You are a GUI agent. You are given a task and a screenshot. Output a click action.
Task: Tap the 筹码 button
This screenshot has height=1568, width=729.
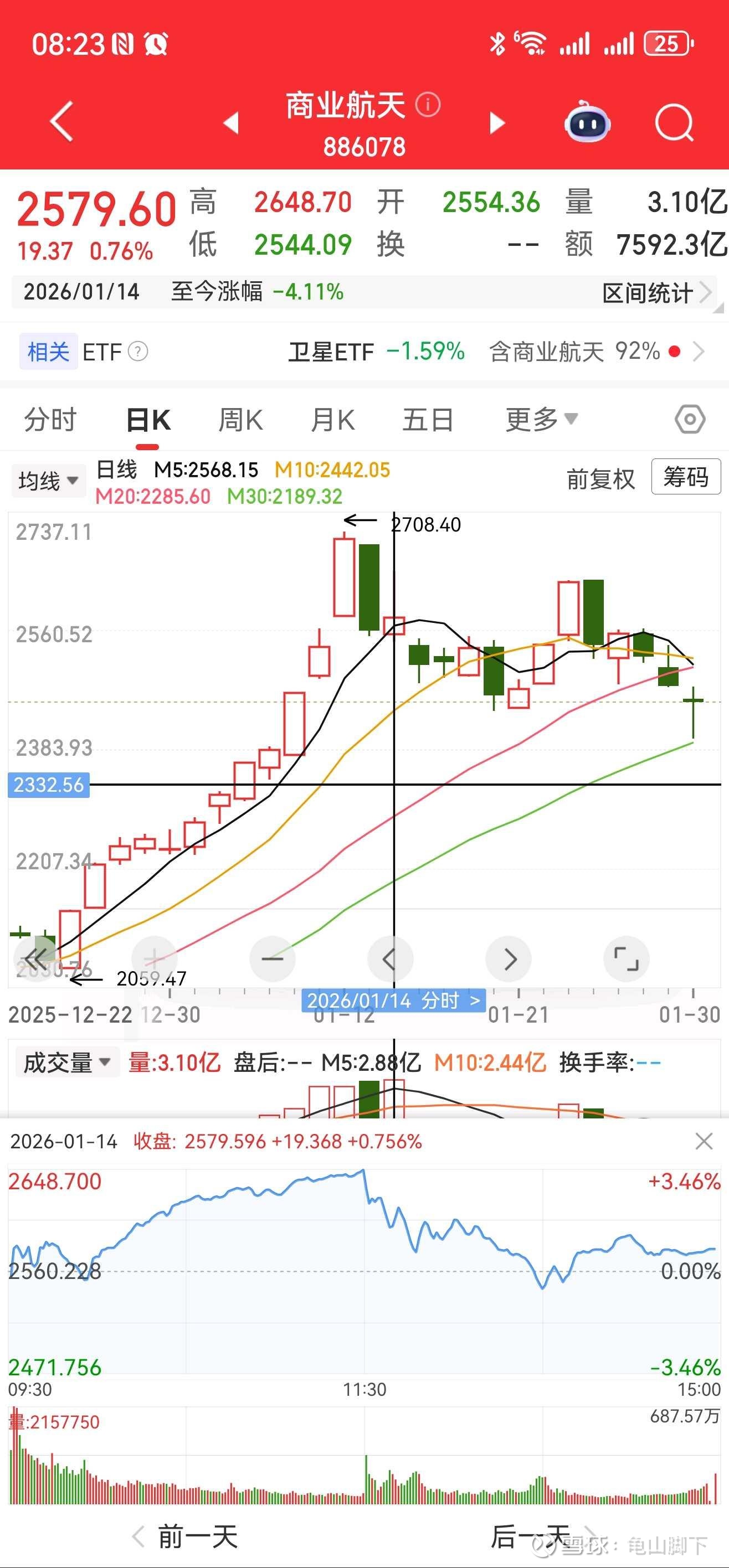click(686, 477)
